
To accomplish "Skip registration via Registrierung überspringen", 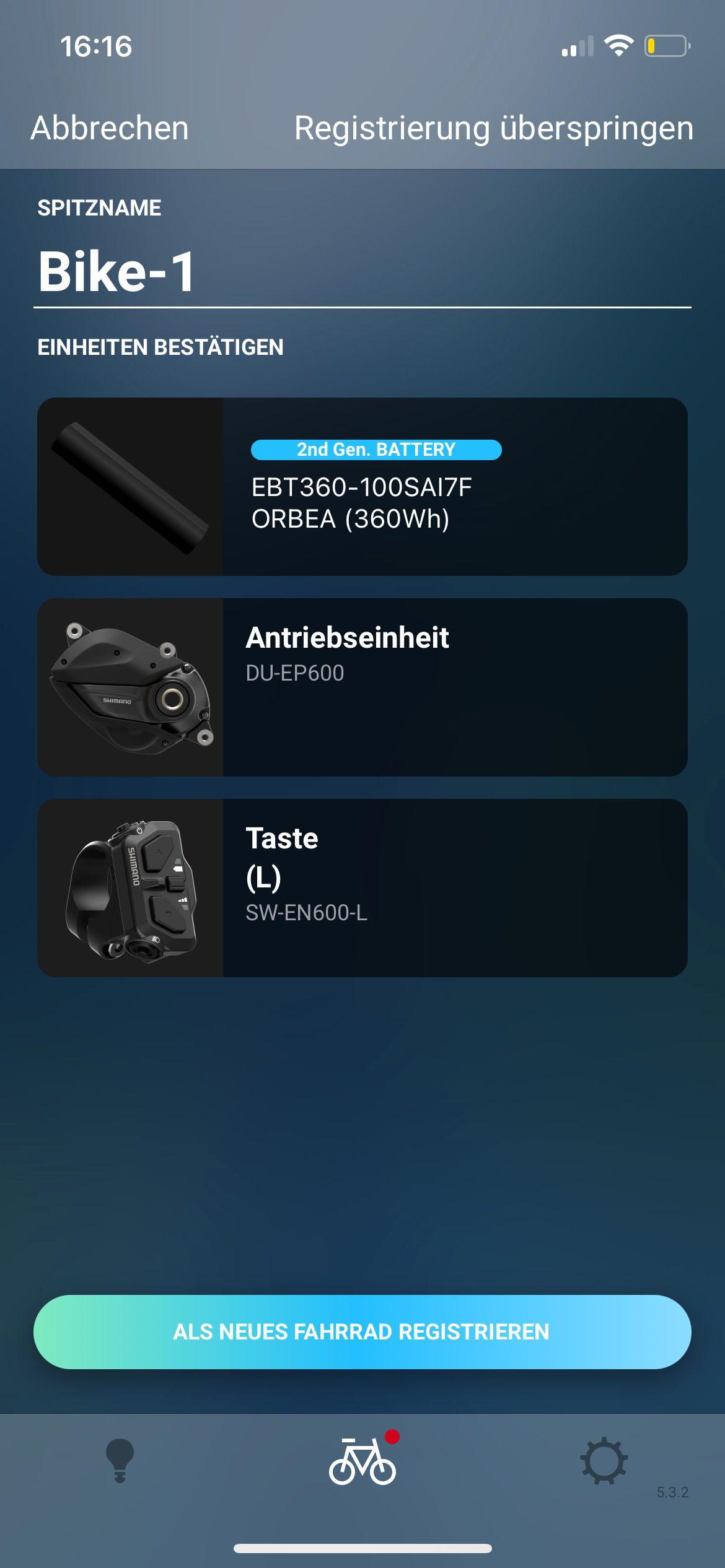I will coord(493,128).
